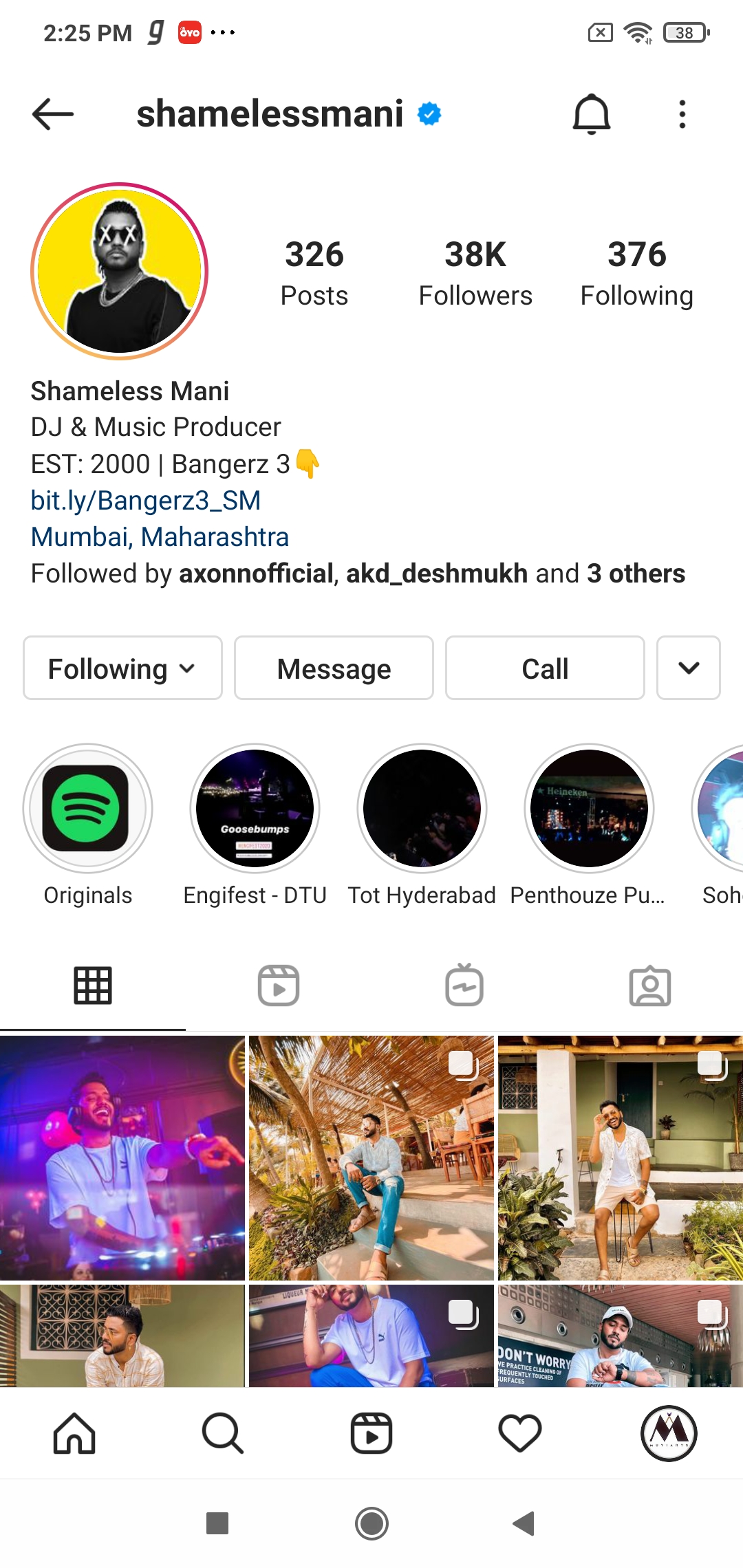743x1568 pixels.
Task: View the profile picture story
Action: [120, 271]
